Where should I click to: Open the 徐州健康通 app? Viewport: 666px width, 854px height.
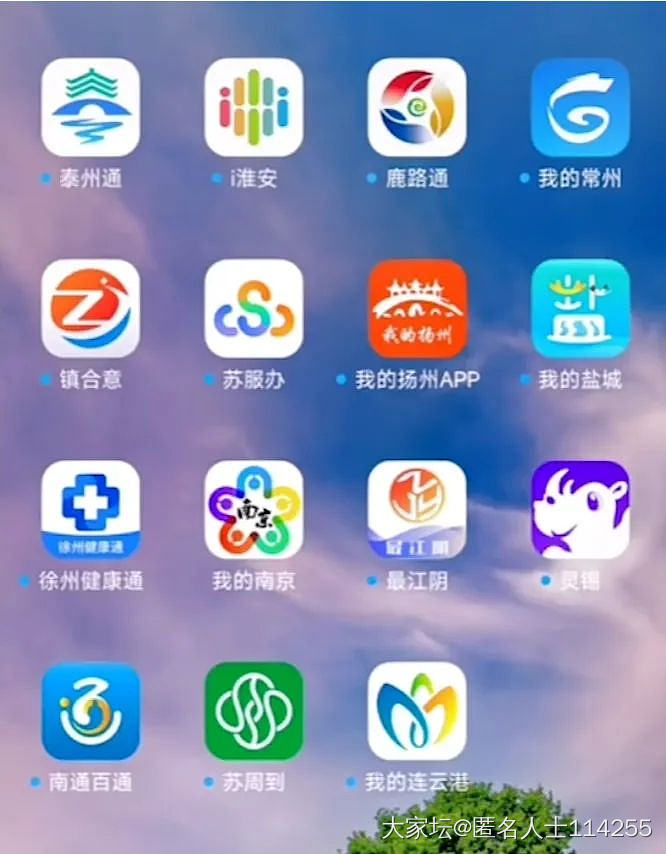tap(90, 509)
